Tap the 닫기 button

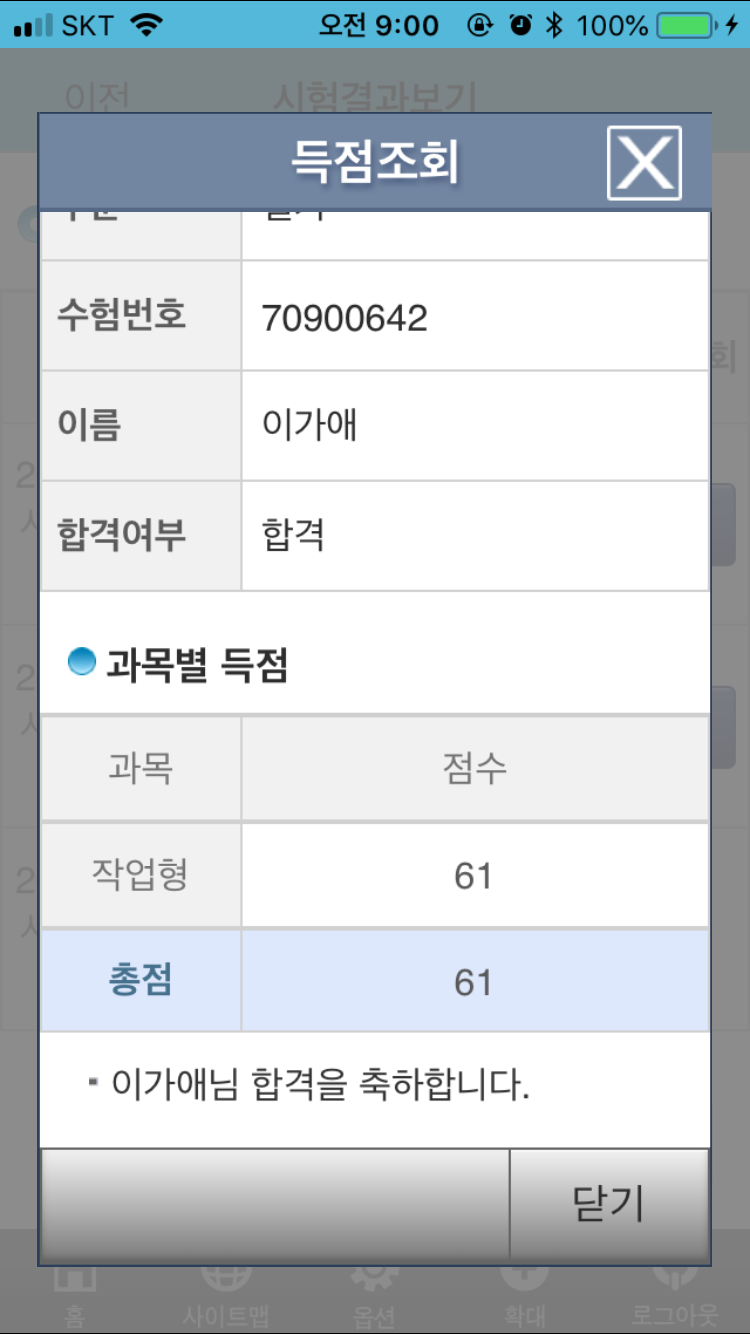609,1204
